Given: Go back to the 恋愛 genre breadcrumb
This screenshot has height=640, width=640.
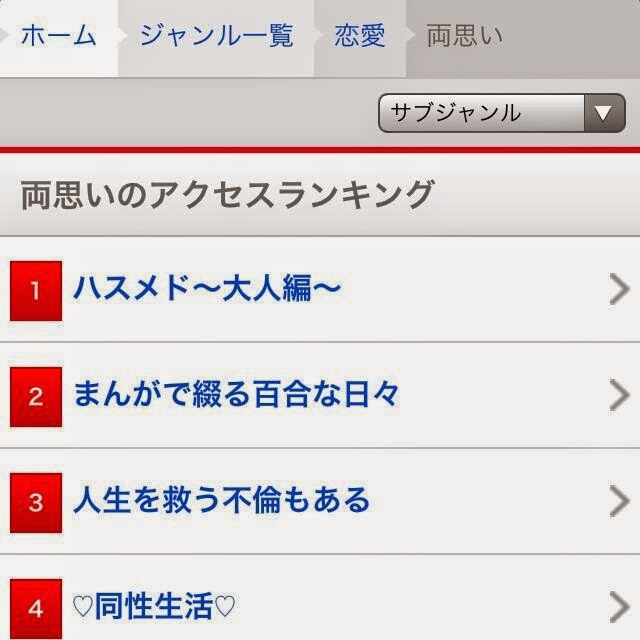Looking at the screenshot, I should [x=360, y=37].
